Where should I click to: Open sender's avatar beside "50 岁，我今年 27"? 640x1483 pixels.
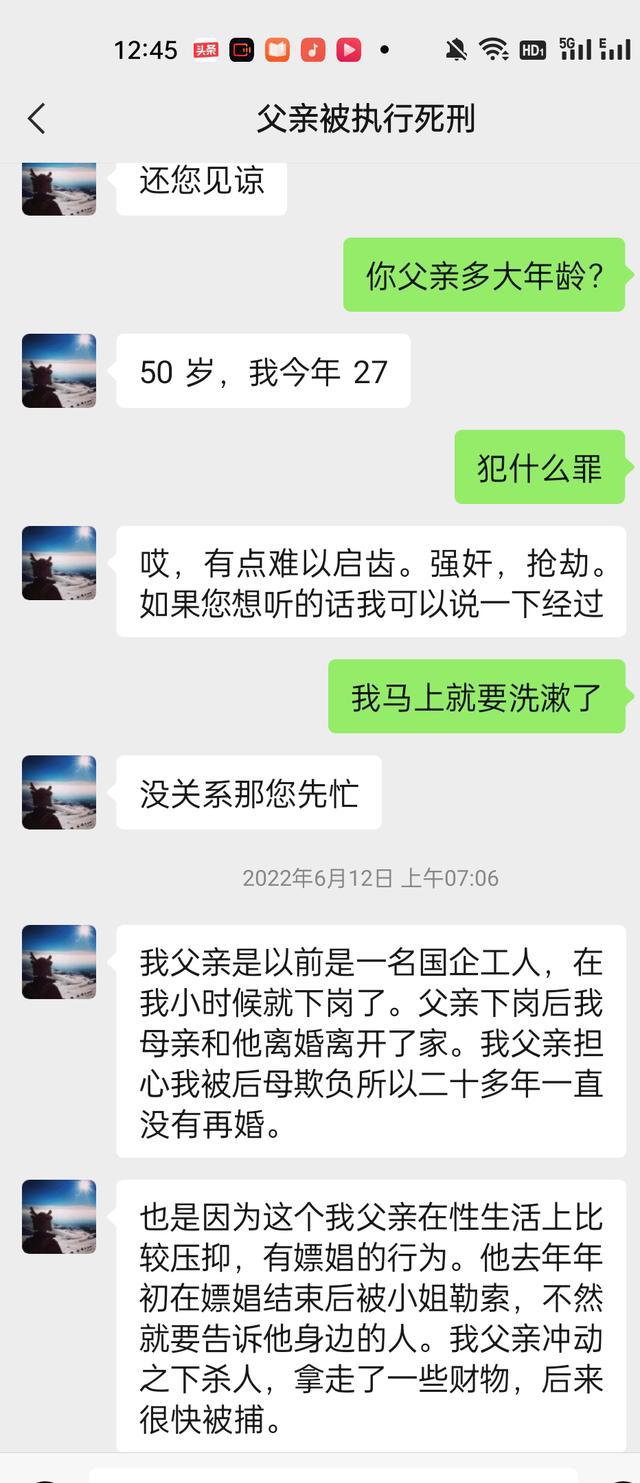pos(59,371)
